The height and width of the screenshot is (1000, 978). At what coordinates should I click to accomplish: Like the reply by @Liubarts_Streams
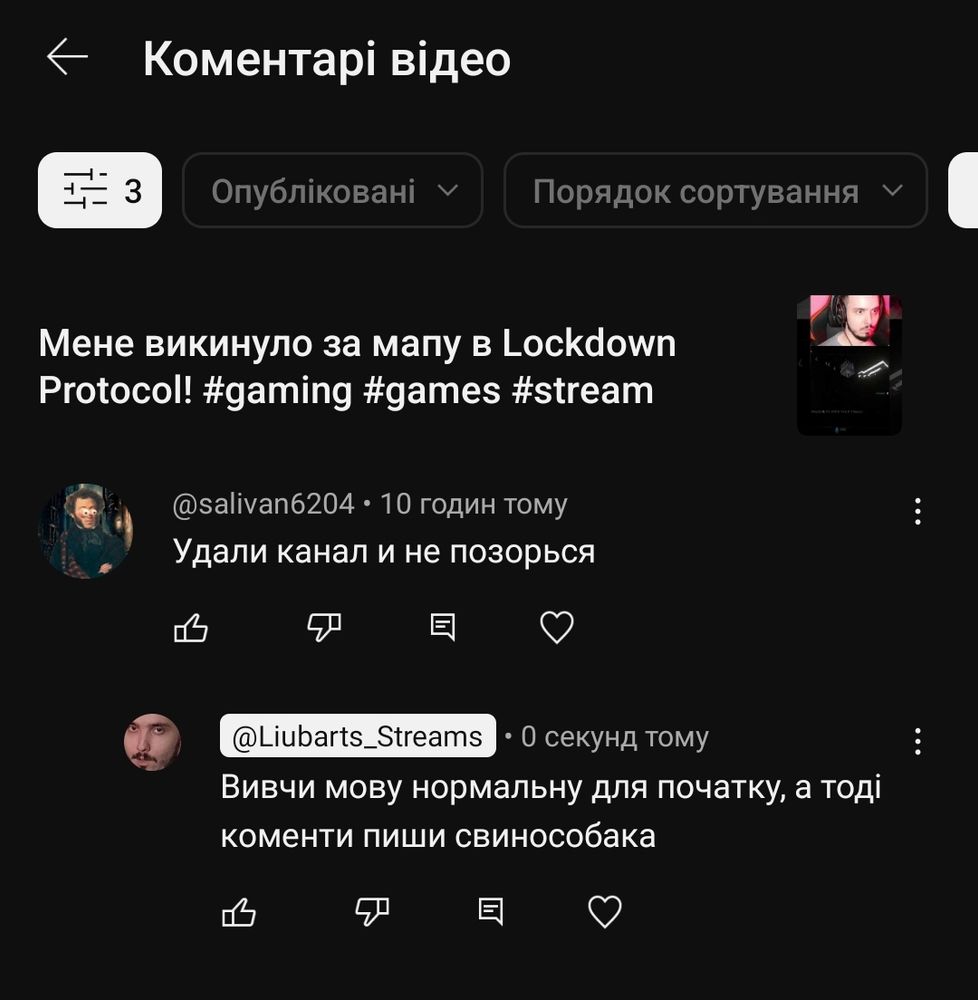click(238, 911)
